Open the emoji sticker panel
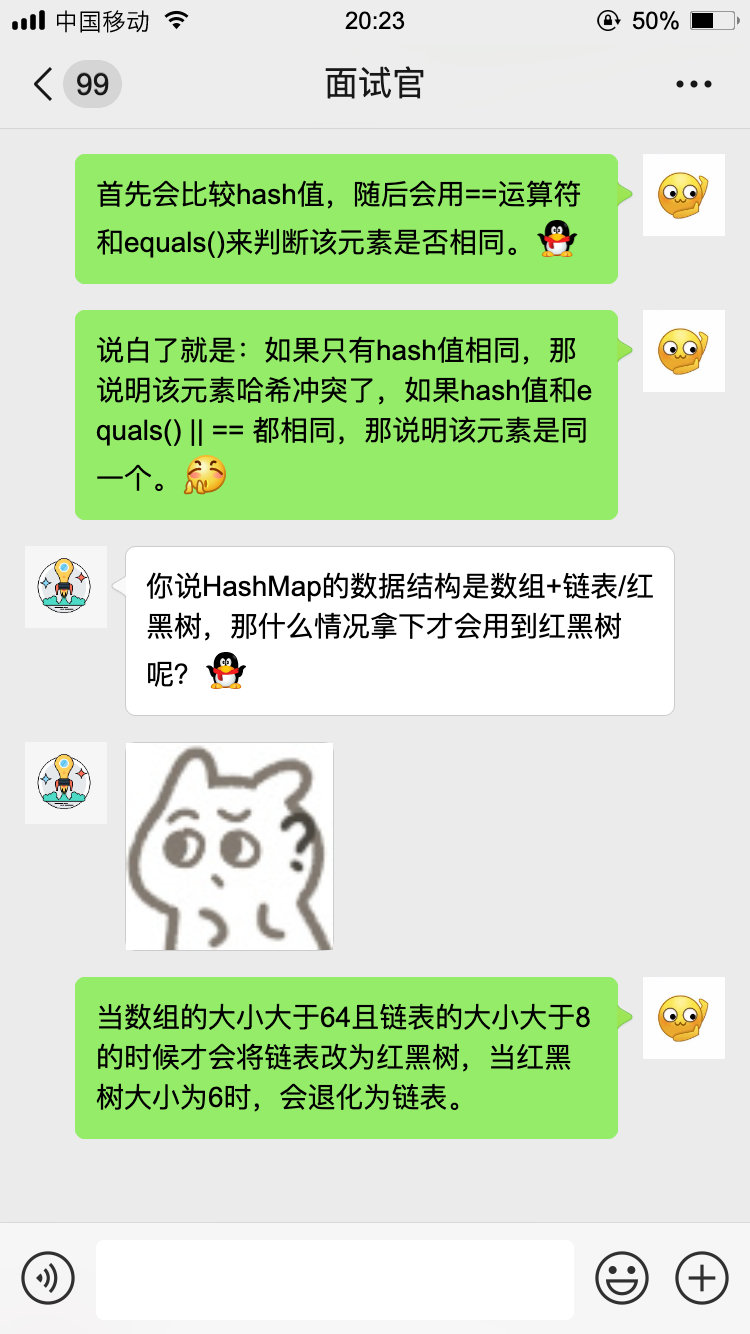The height and width of the screenshot is (1334, 750). click(621, 1277)
